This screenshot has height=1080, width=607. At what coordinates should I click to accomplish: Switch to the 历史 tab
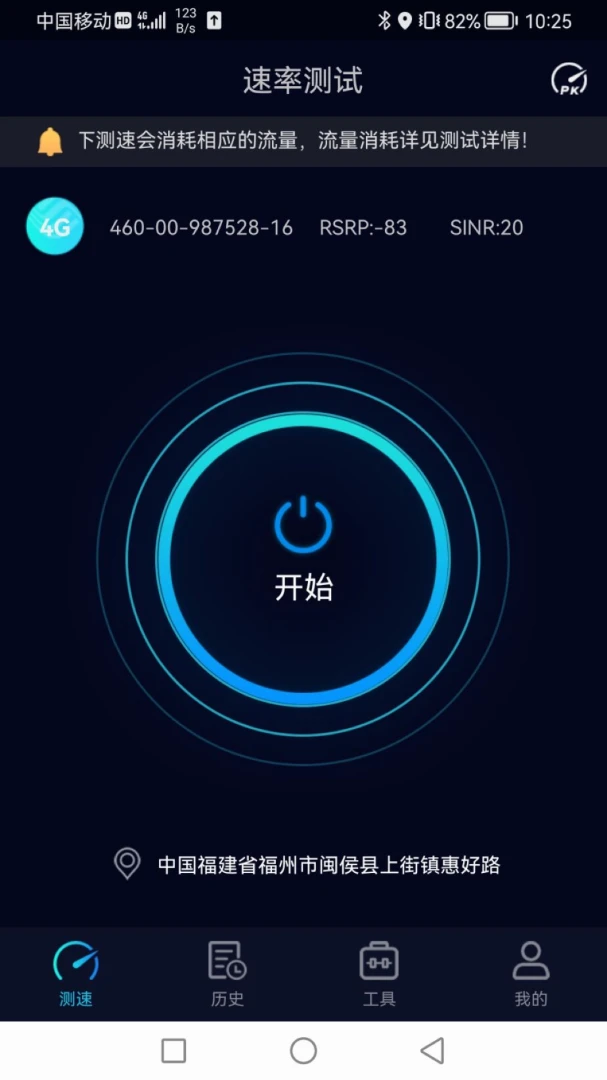[x=227, y=972]
